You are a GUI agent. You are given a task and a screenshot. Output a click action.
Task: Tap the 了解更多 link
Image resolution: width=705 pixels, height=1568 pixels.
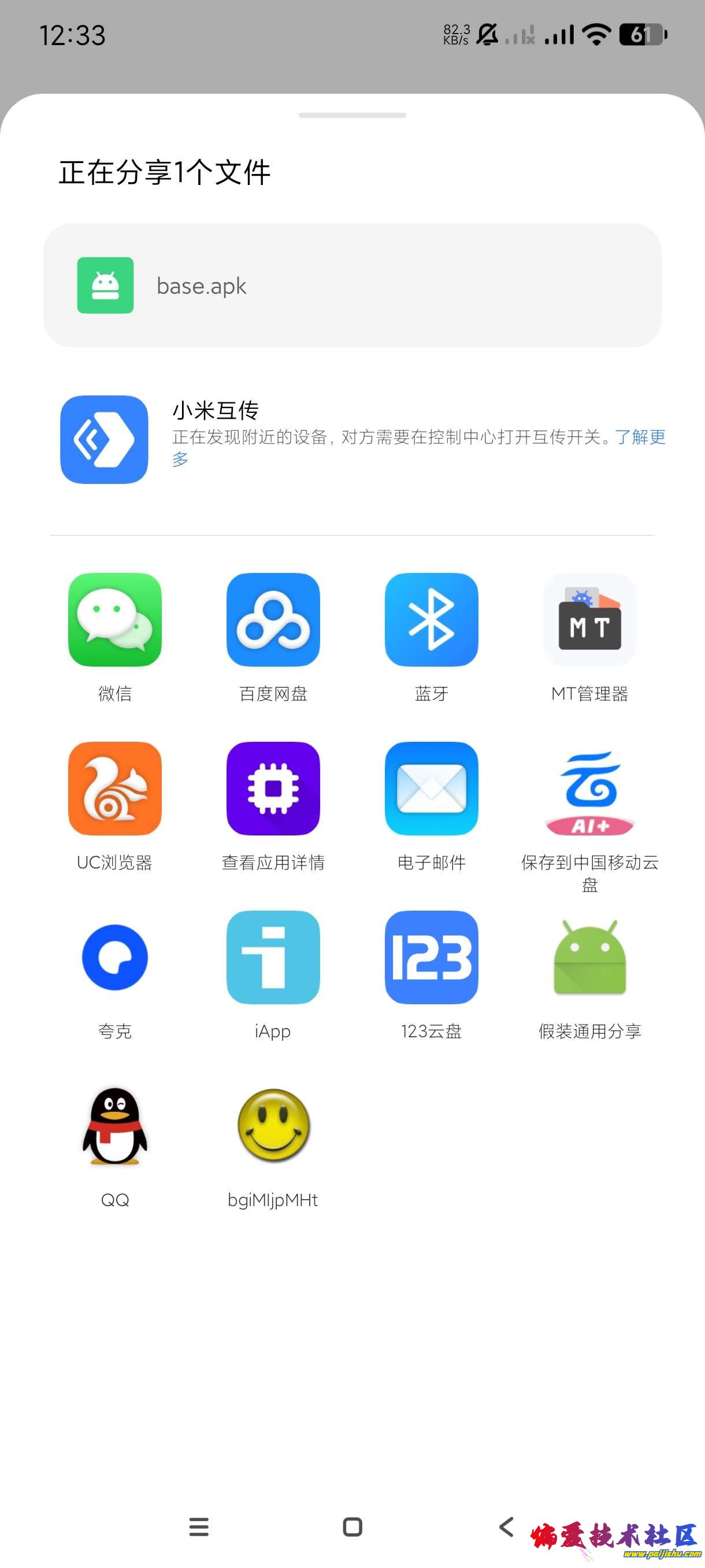coord(640,437)
